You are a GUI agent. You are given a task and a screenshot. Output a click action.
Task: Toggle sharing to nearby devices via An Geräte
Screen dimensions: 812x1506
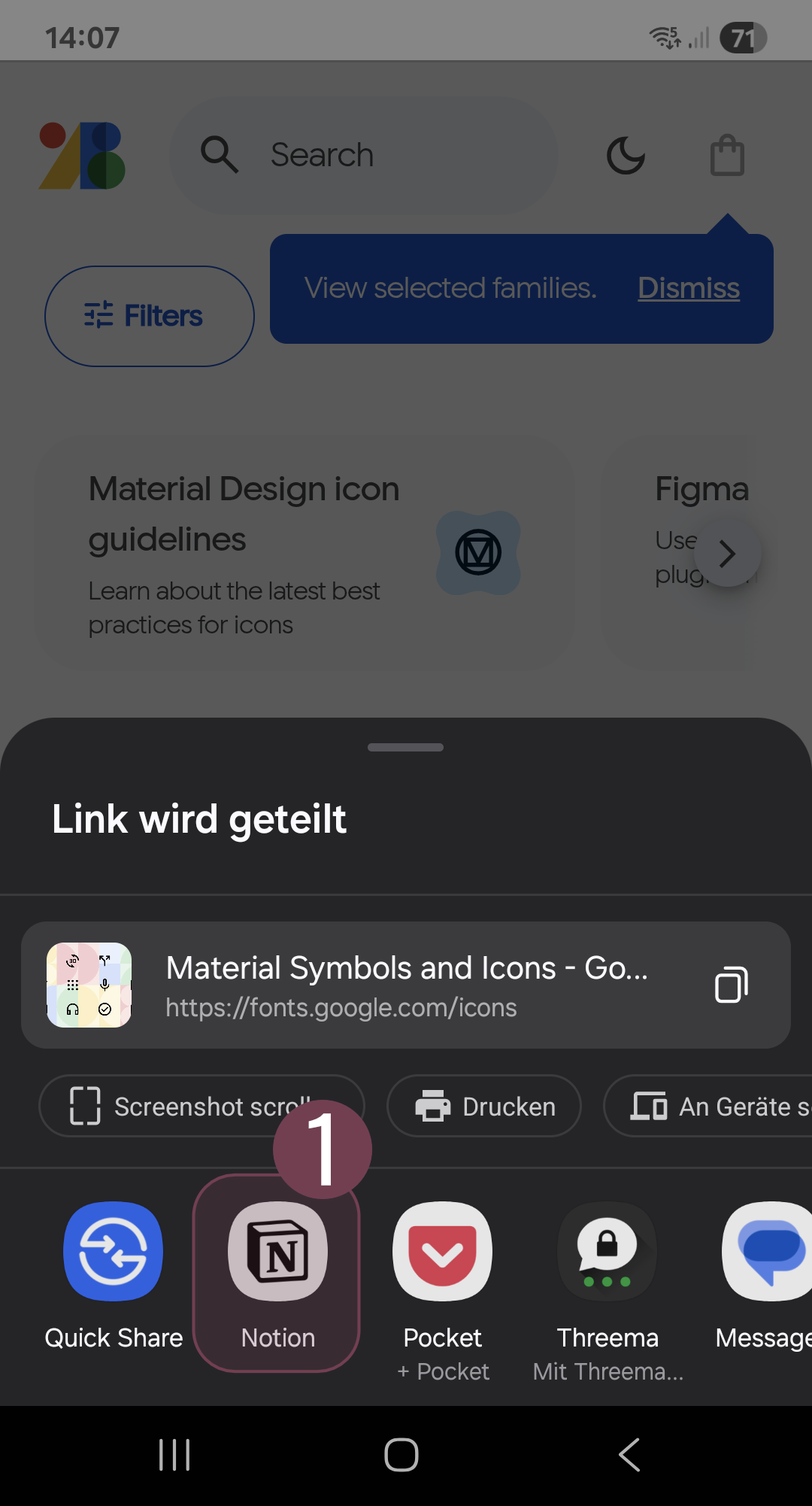[722, 1106]
